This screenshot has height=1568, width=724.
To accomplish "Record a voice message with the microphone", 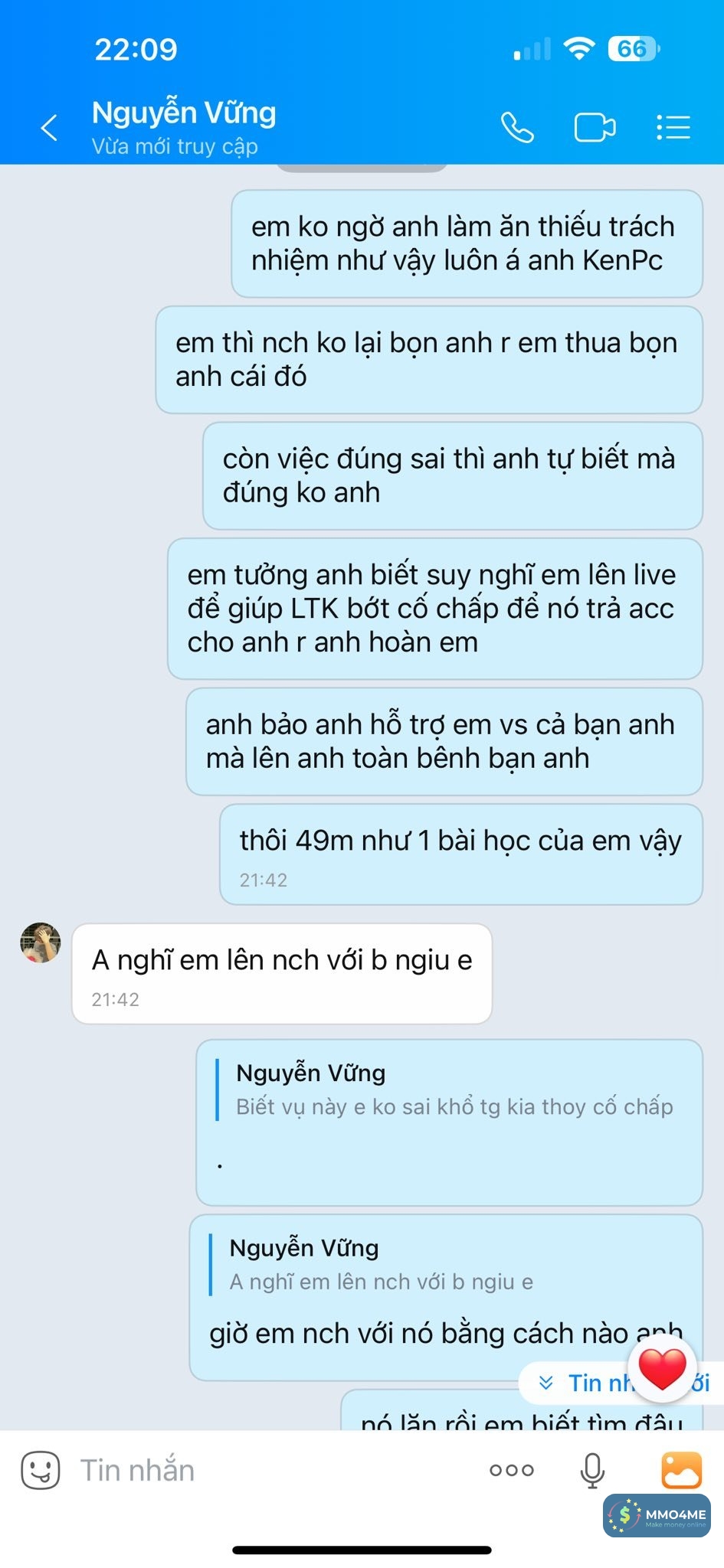I will [591, 1470].
